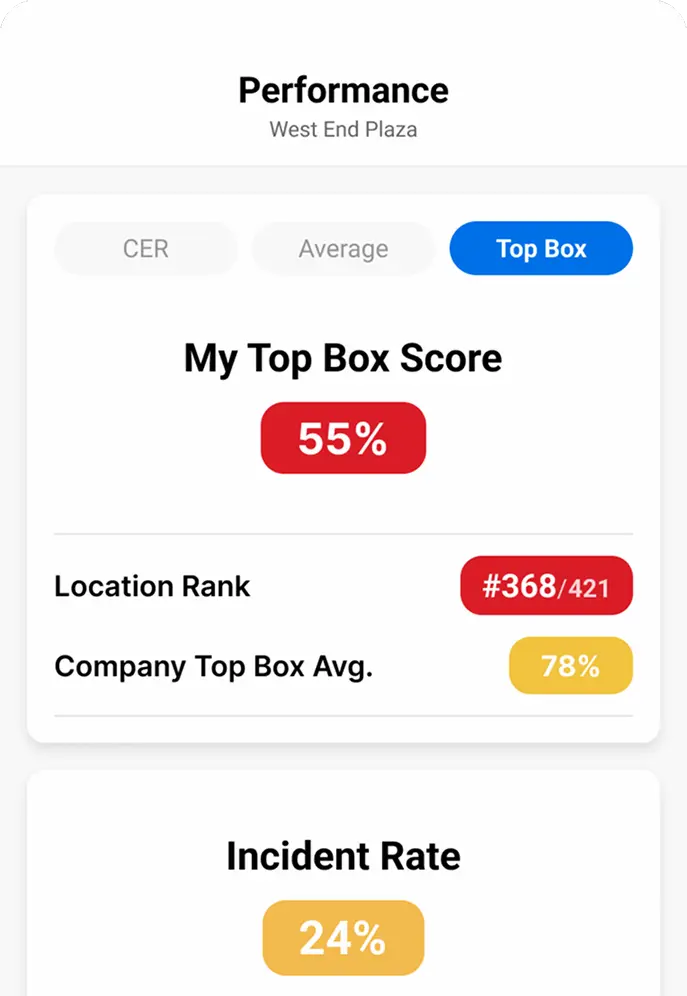687x996 pixels.
Task: Tap the Top Box segment
Action: (541, 248)
